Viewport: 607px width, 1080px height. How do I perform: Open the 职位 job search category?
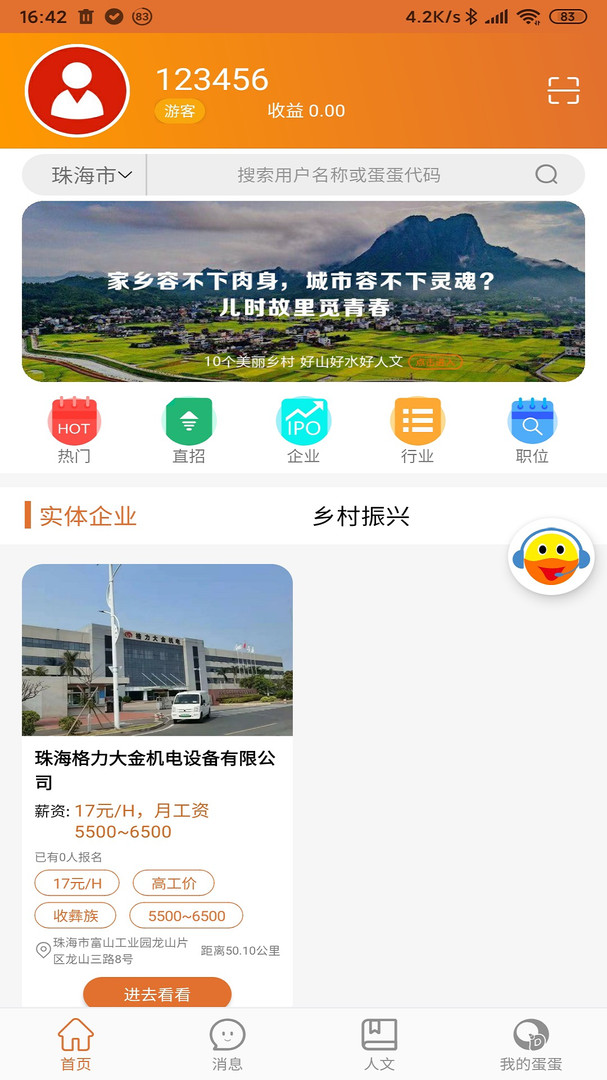(532, 431)
